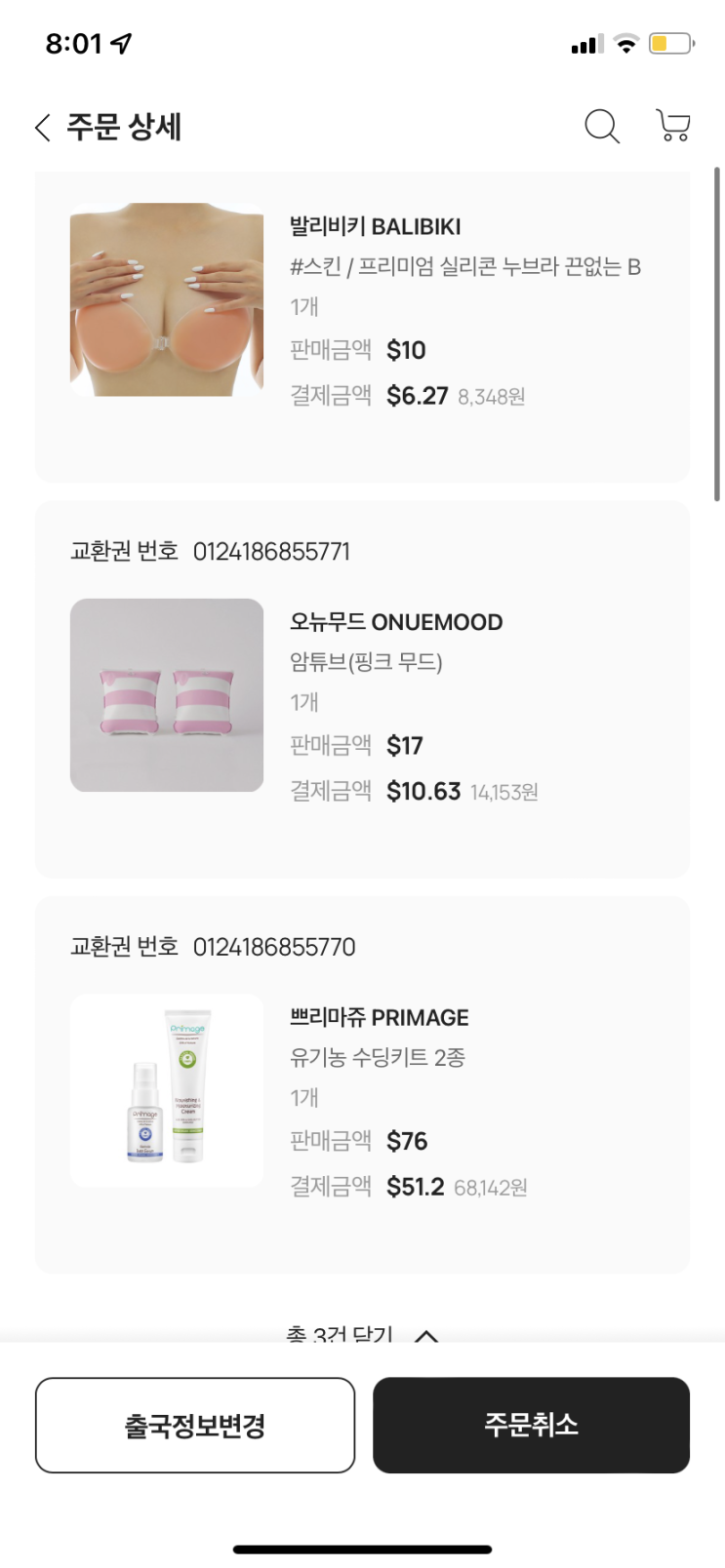Tap the 출국정보변경 button

click(x=195, y=1426)
